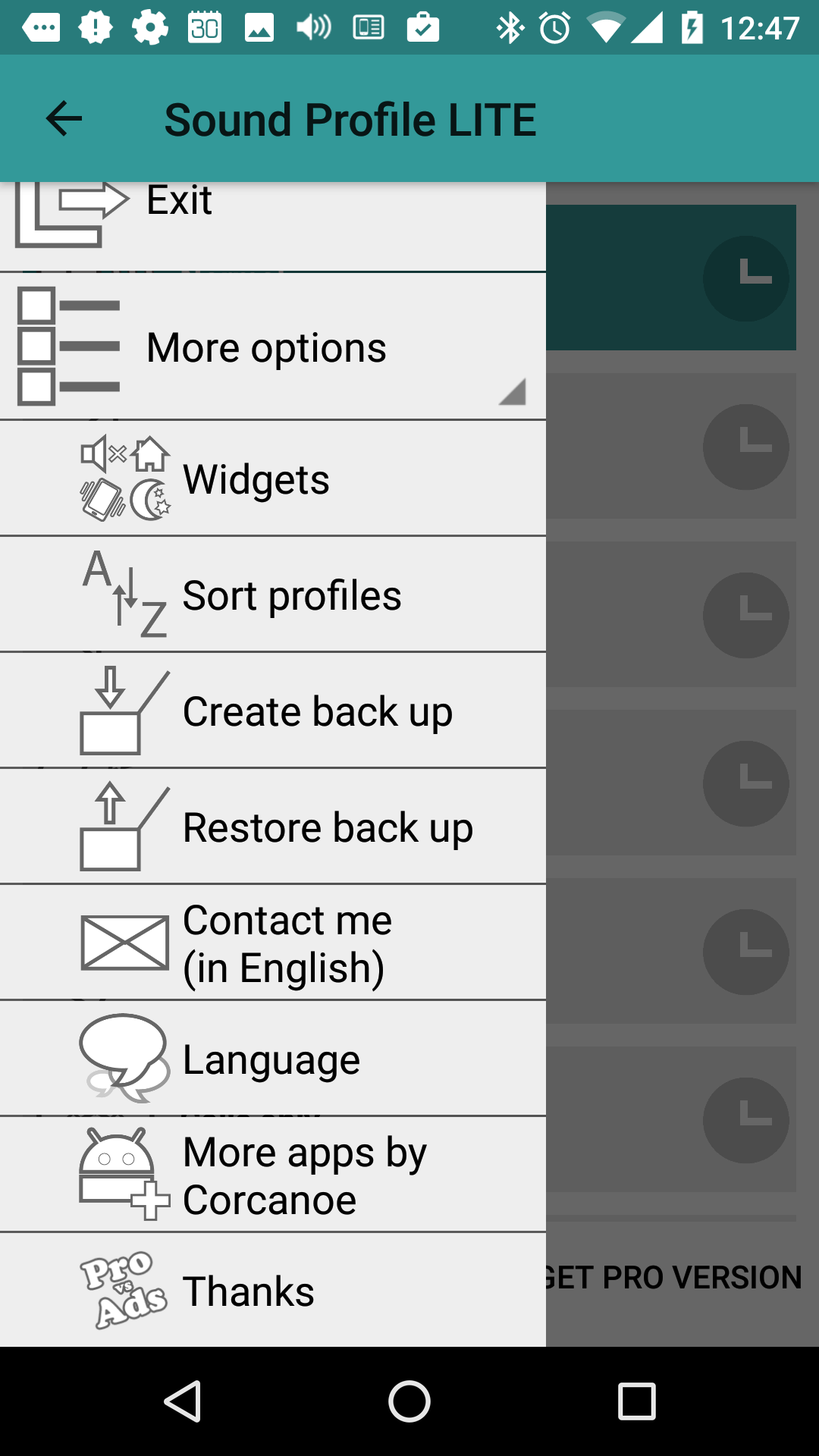Screen dimensions: 819x1456
Task: Tap the back arrow in app bar
Action: tap(64, 119)
